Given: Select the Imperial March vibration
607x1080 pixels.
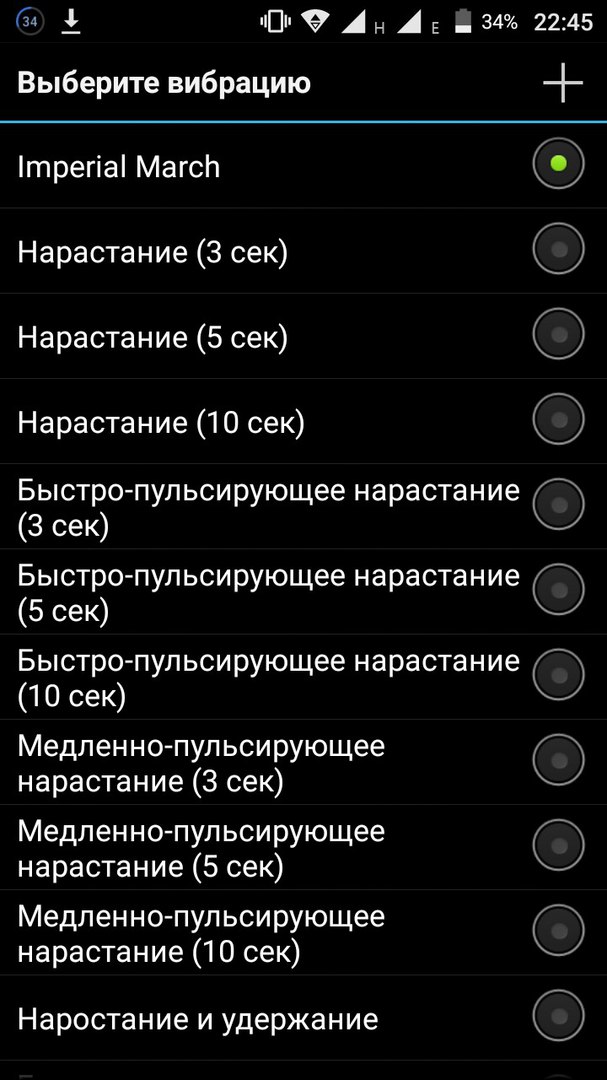Looking at the screenshot, I should click(x=303, y=166).
